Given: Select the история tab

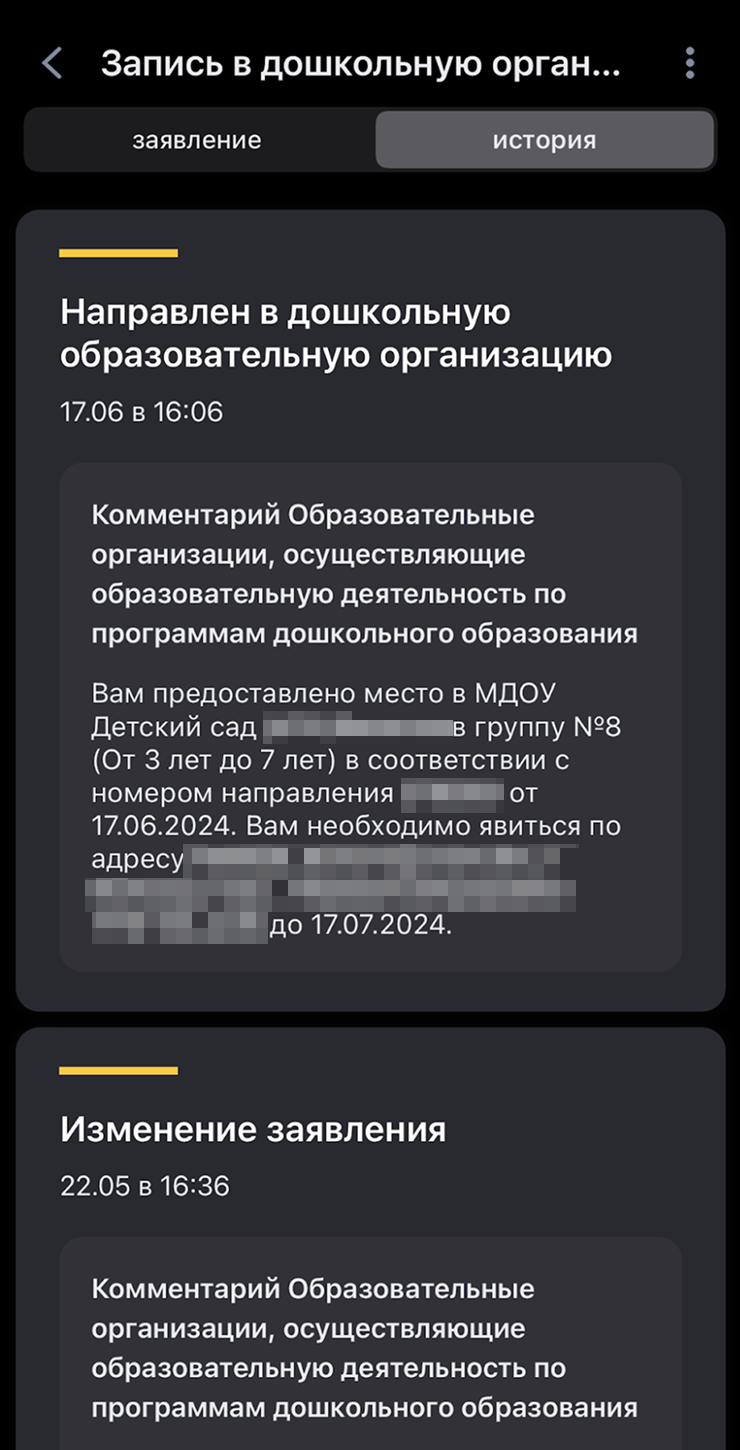Looking at the screenshot, I should tap(545, 140).
